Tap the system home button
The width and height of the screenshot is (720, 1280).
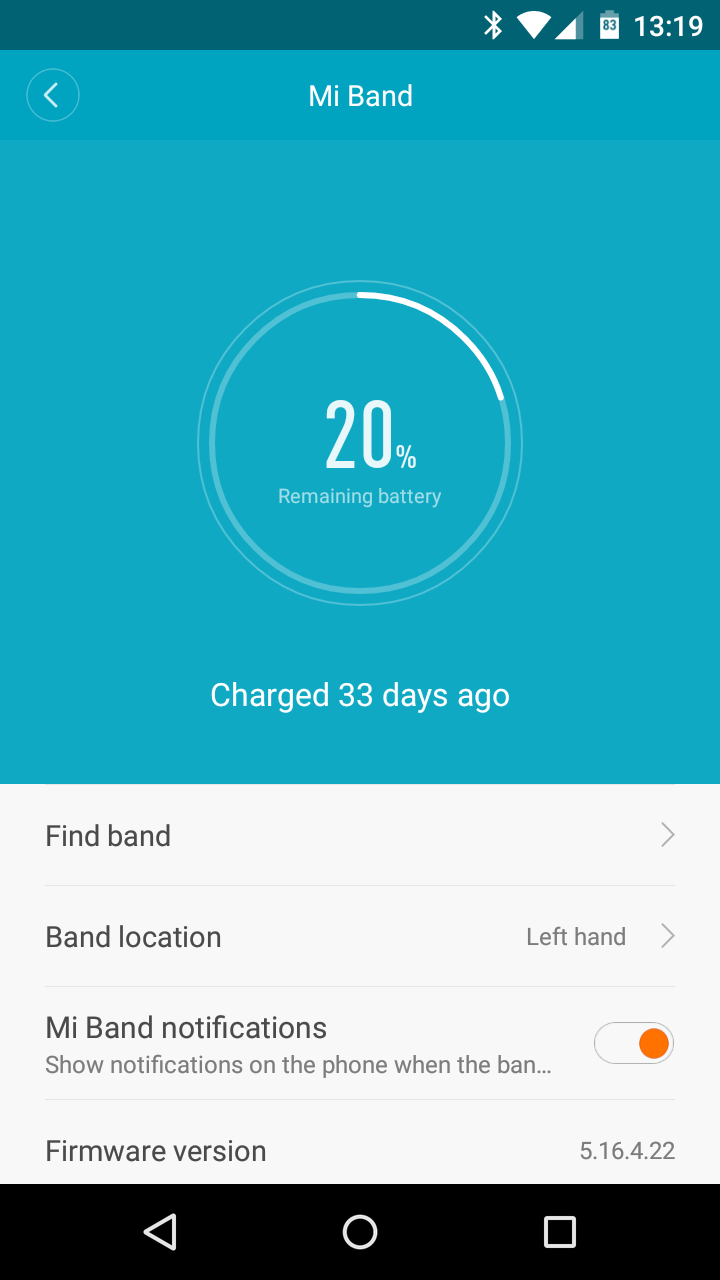click(360, 1232)
